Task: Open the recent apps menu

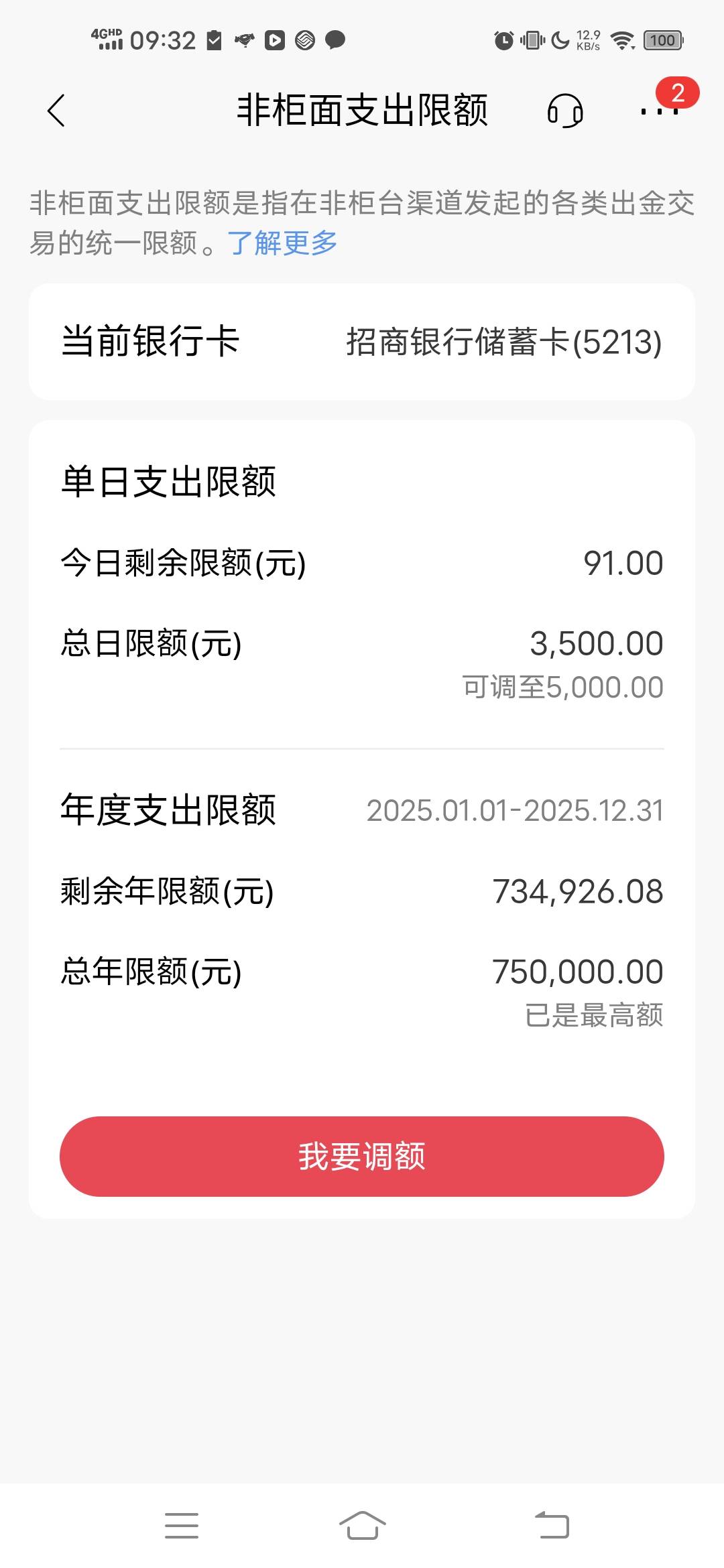Action: point(182,1526)
